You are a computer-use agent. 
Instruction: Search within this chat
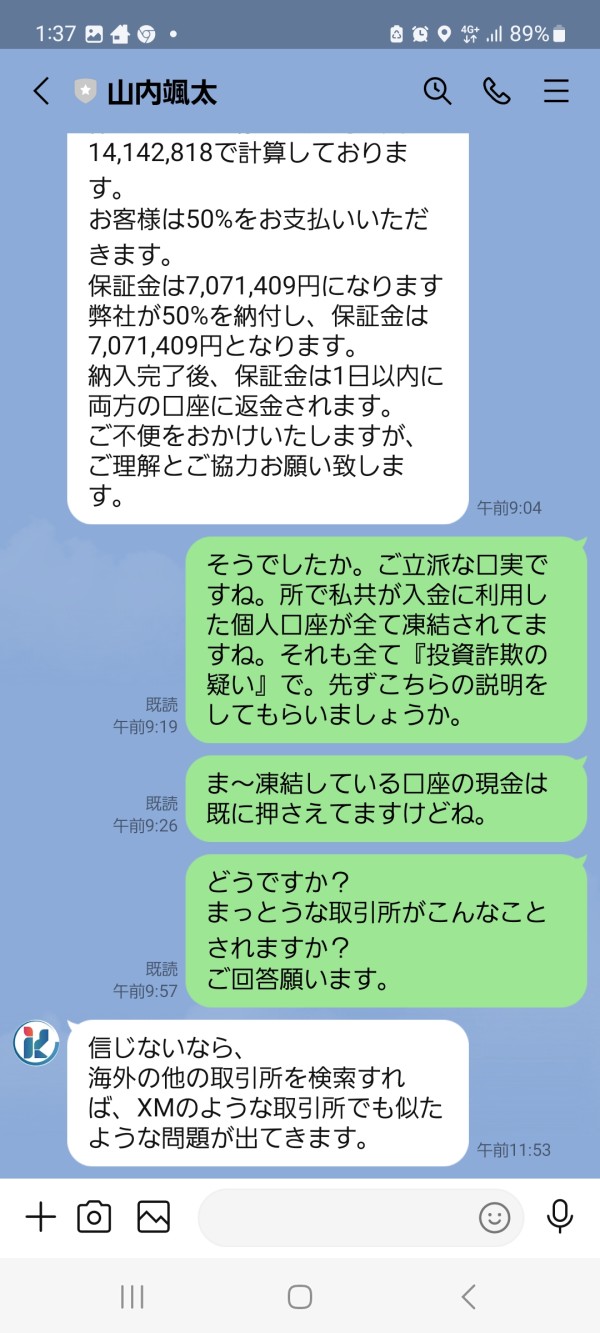437,91
